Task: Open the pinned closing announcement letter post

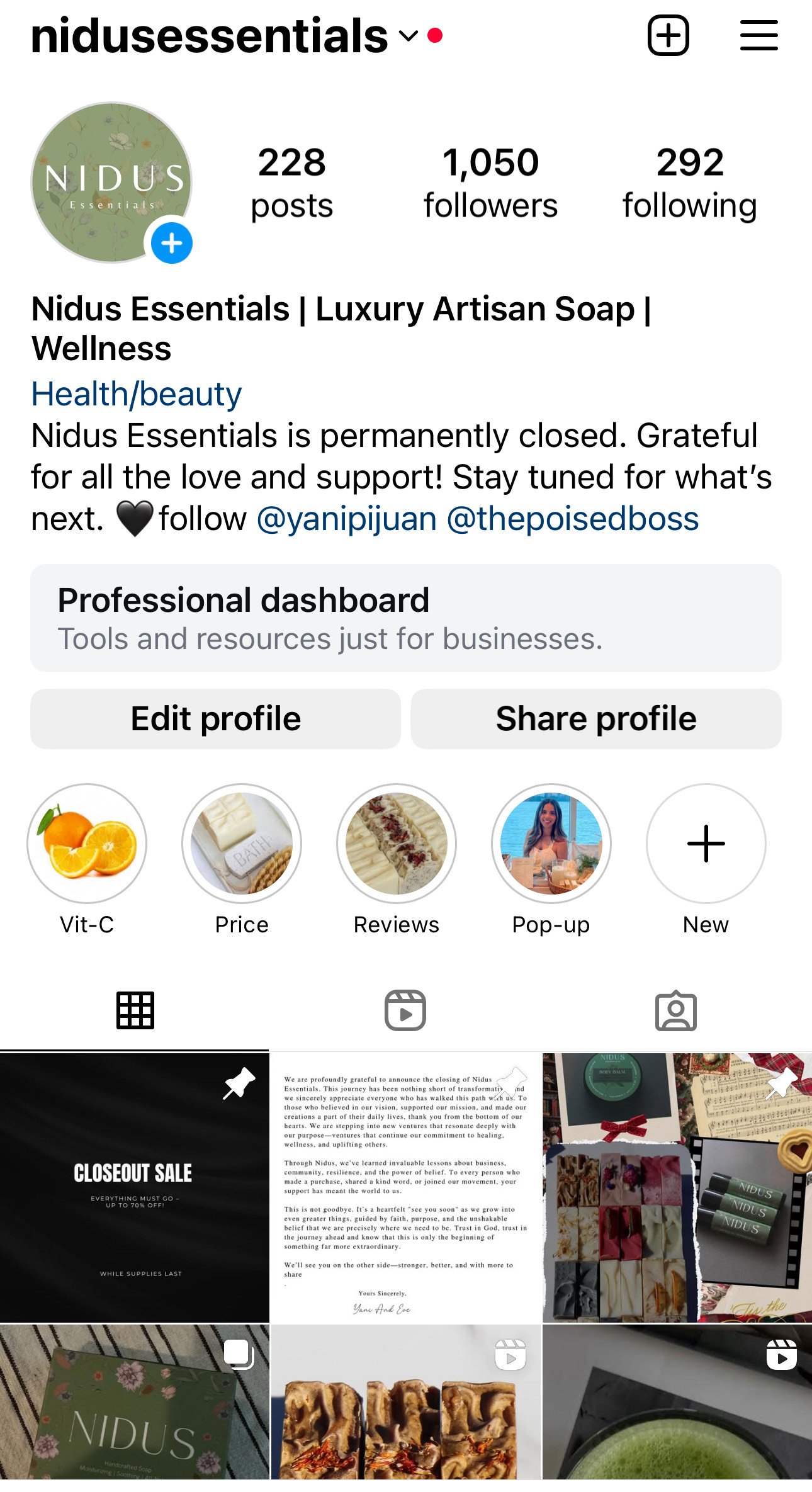Action: coord(406,1187)
